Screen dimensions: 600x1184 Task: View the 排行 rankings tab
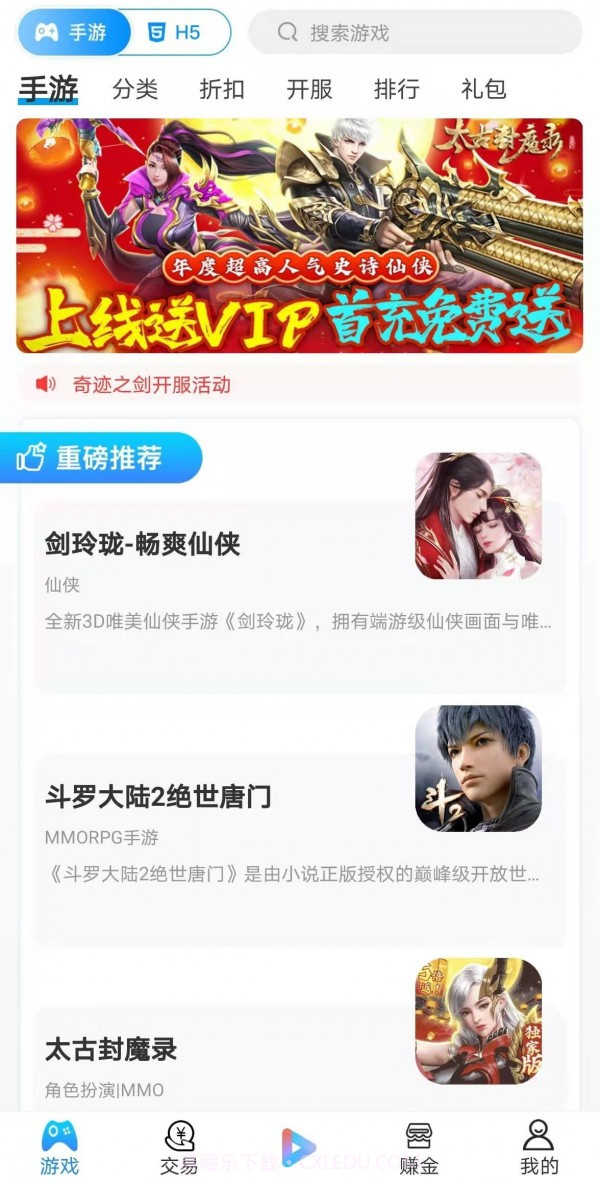(396, 89)
